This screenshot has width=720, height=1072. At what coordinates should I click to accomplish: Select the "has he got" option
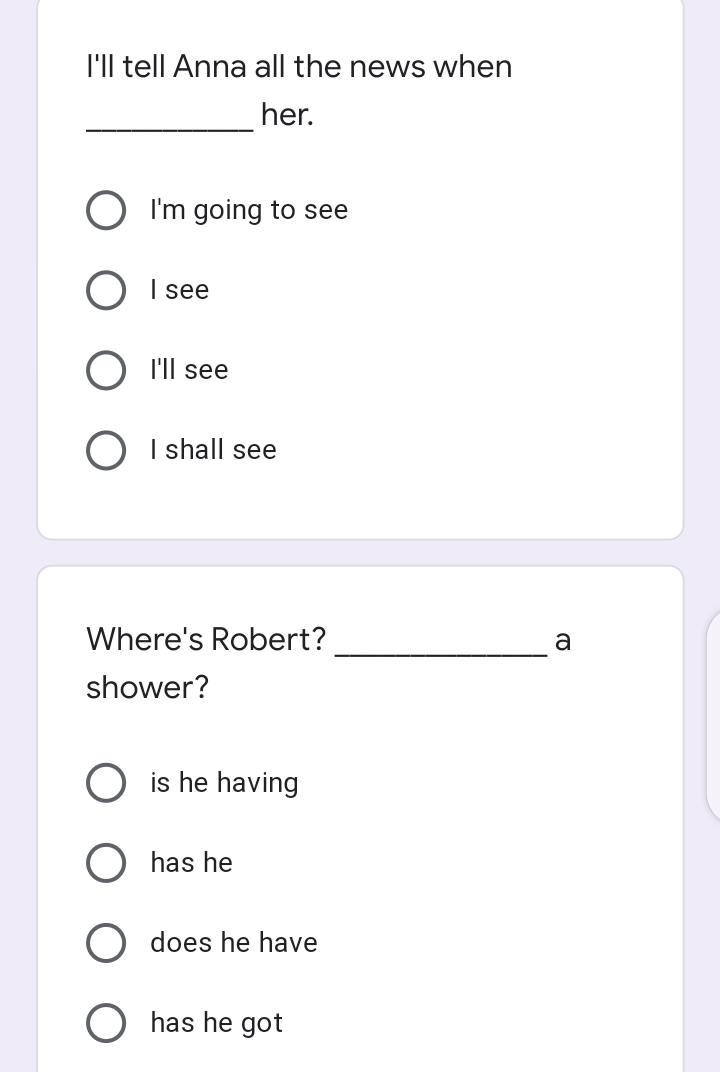pyautogui.click(x=106, y=1023)
